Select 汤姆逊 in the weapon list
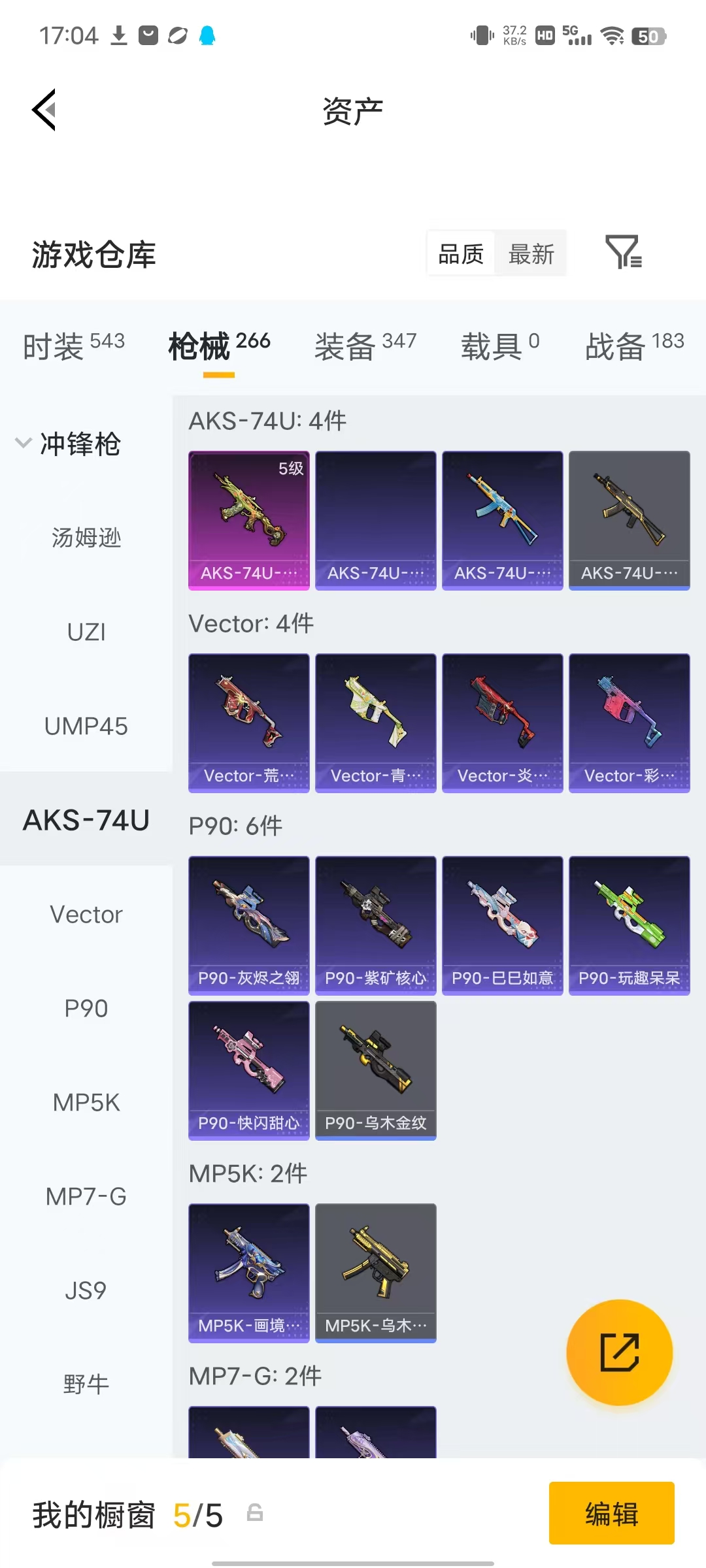 tap(86, 538)
